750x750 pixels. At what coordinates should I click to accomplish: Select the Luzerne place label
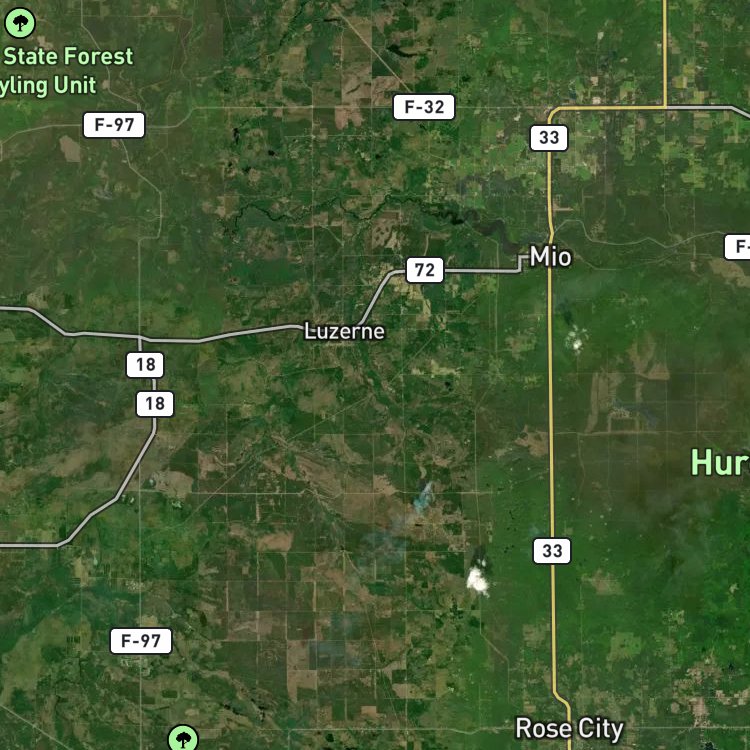pos(344,331)
